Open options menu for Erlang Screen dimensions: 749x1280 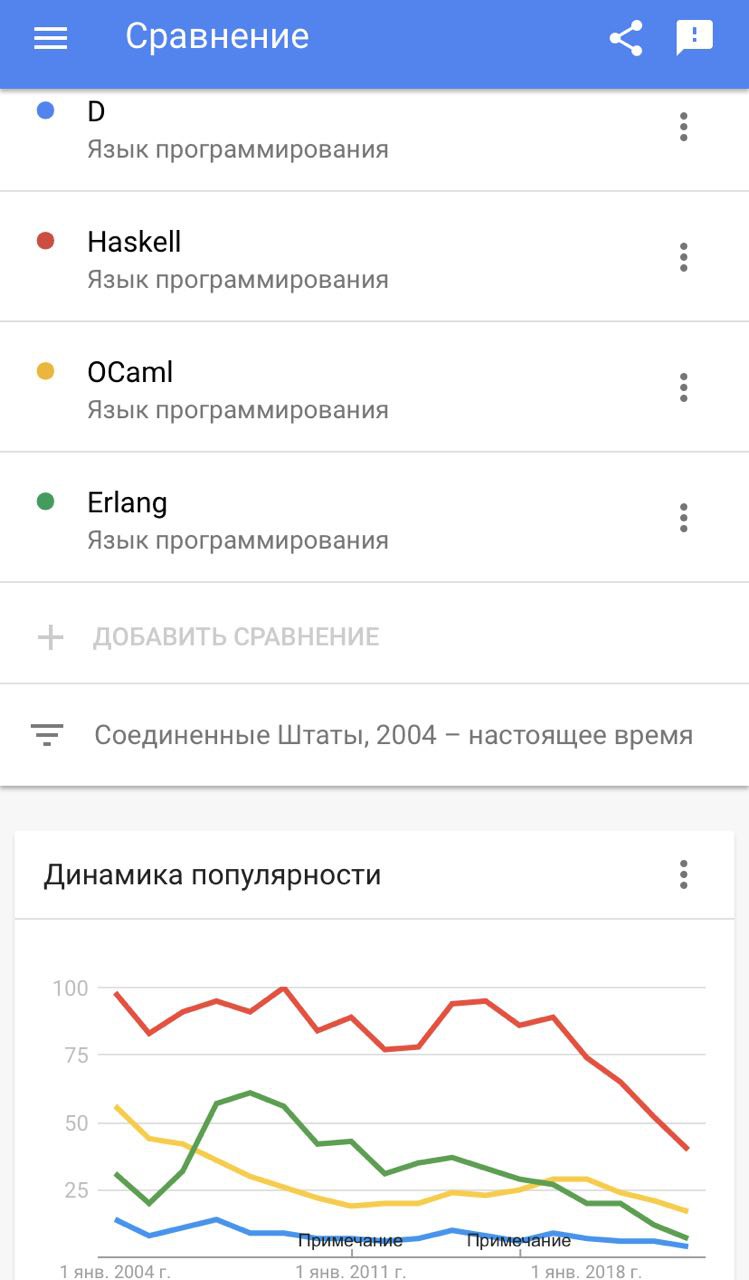(684, 517)
